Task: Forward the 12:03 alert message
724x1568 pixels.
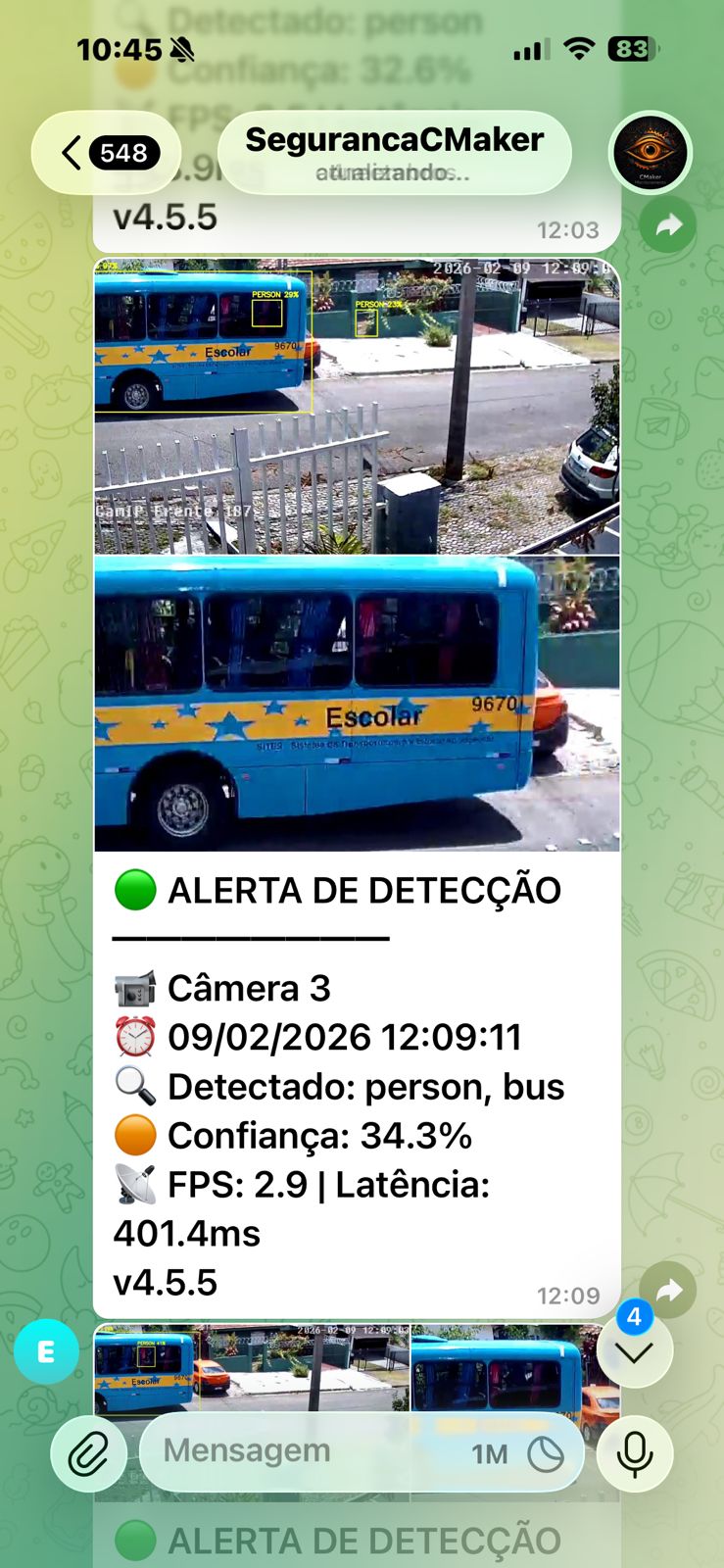Action: pyautogui.click(x=668, y=226)
